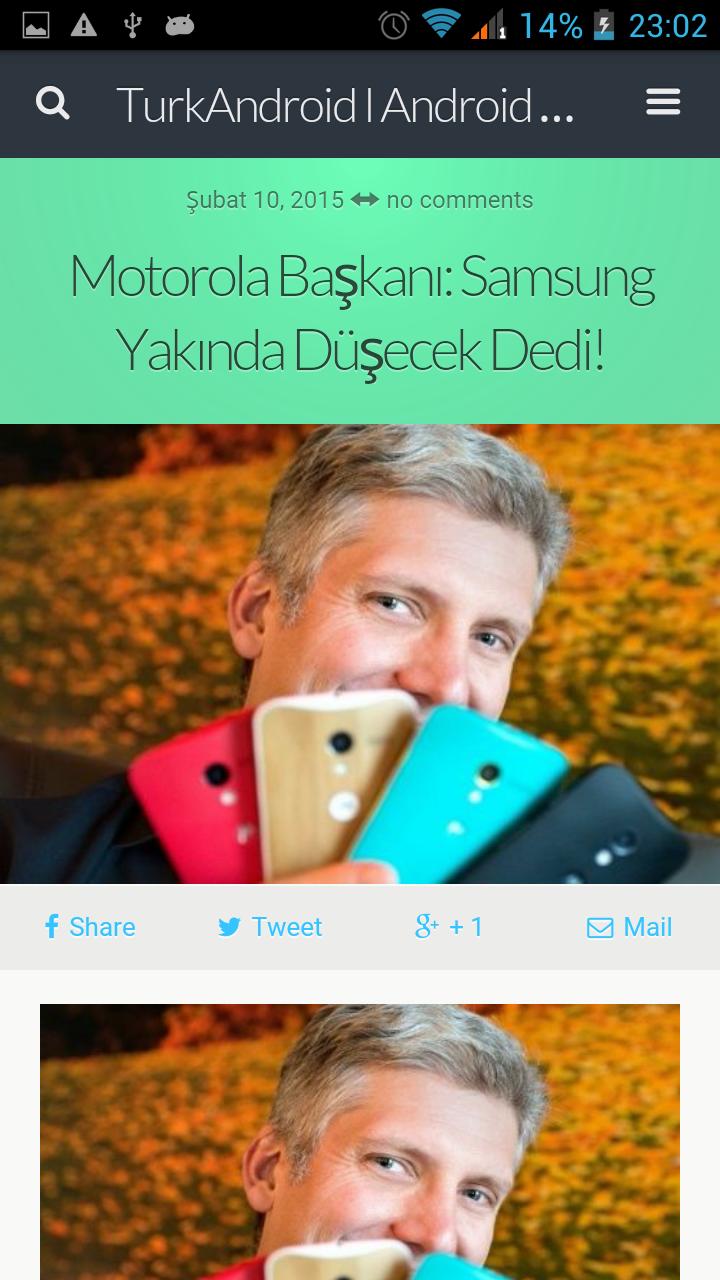
Task: Share the article on Facebook
Action: [90, 927]
